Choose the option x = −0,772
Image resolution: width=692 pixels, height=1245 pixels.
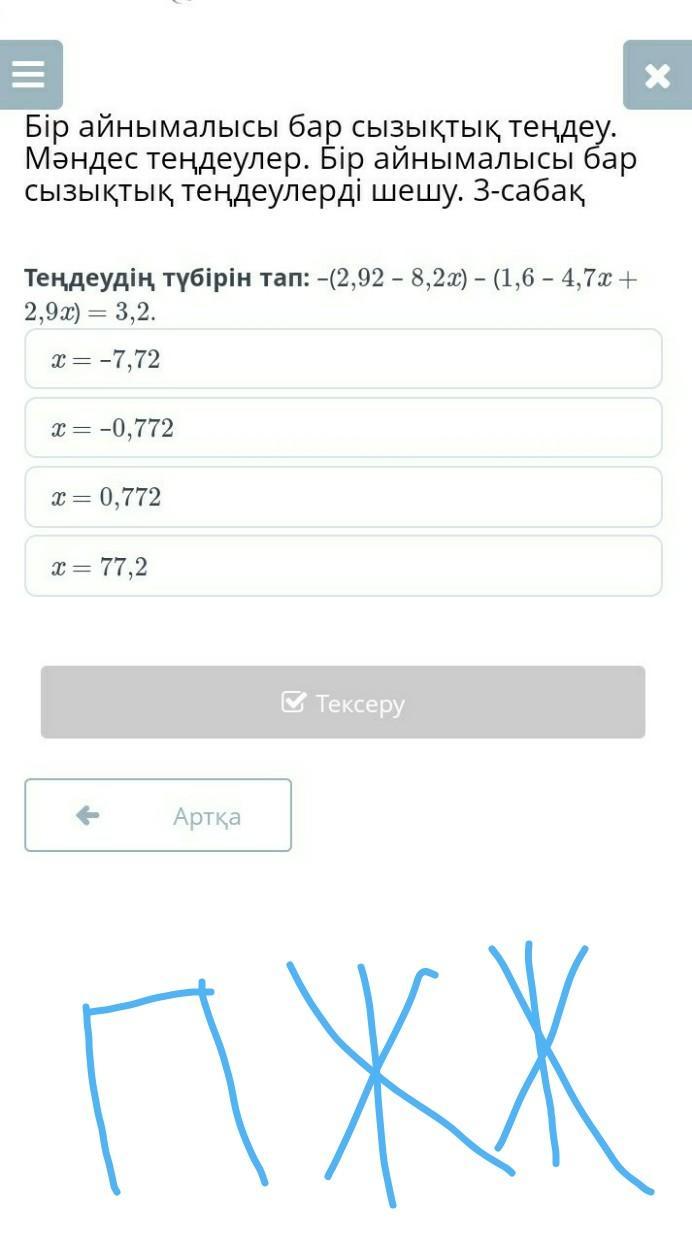pos(343,428)
